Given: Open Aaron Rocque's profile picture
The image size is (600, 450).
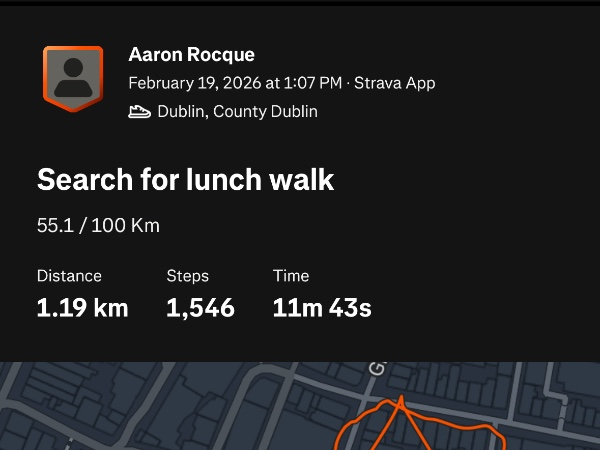Looking at the screenshot, I should [x=72, y=78].
